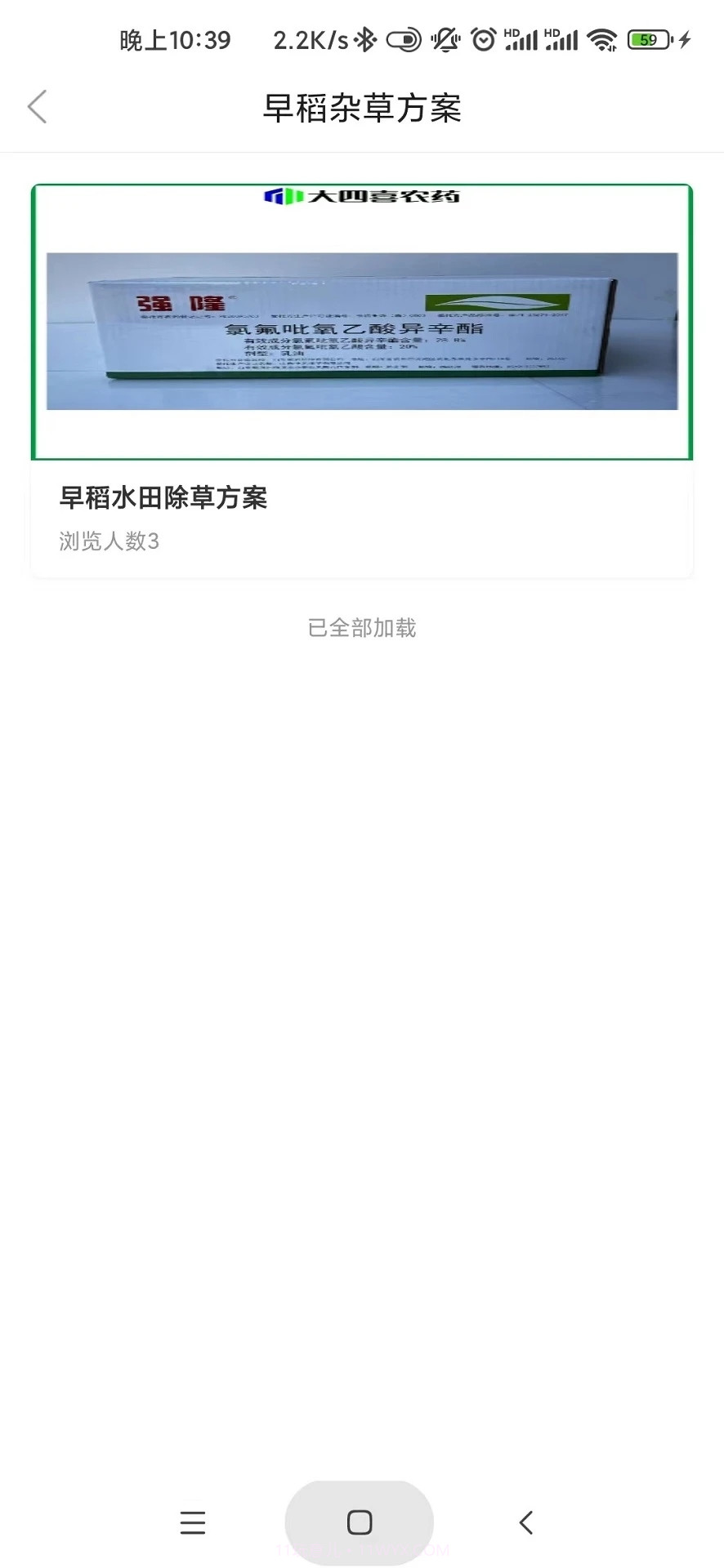Tap the Bluetooth icon in the status bar
This screenshot has height=1568, width=724.
(365, 38)
